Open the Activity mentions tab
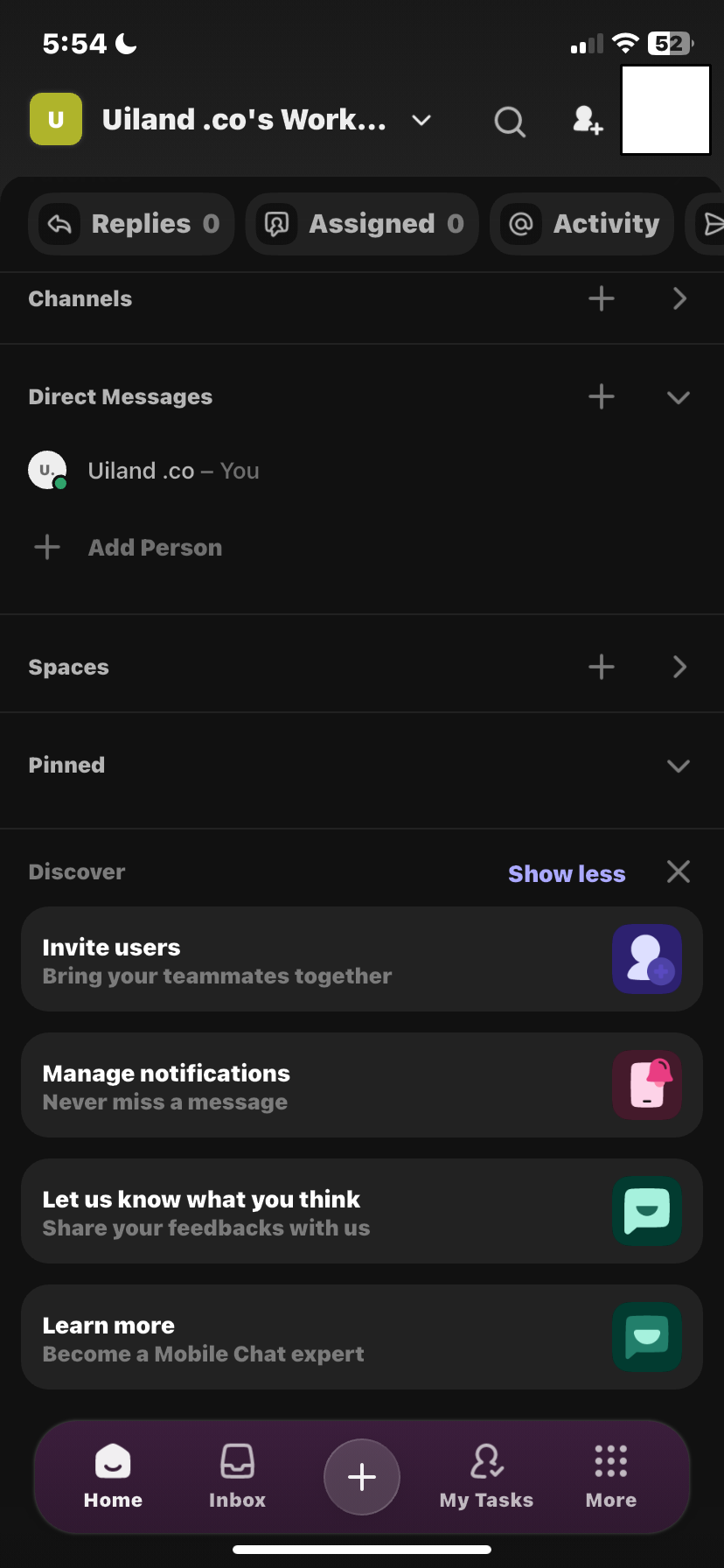The height and width of the screenshot is (1568, 724). pos(581,224)
